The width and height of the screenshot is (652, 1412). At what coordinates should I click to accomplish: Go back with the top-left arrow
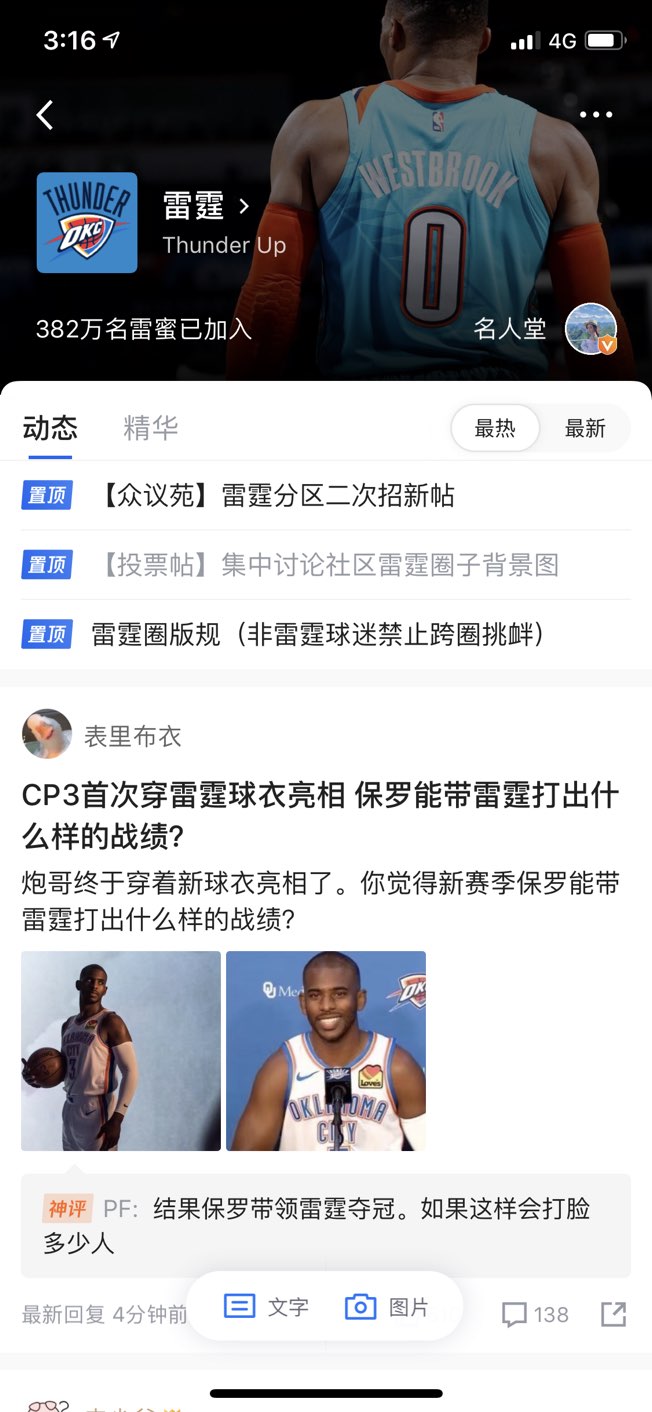[45, 115]
